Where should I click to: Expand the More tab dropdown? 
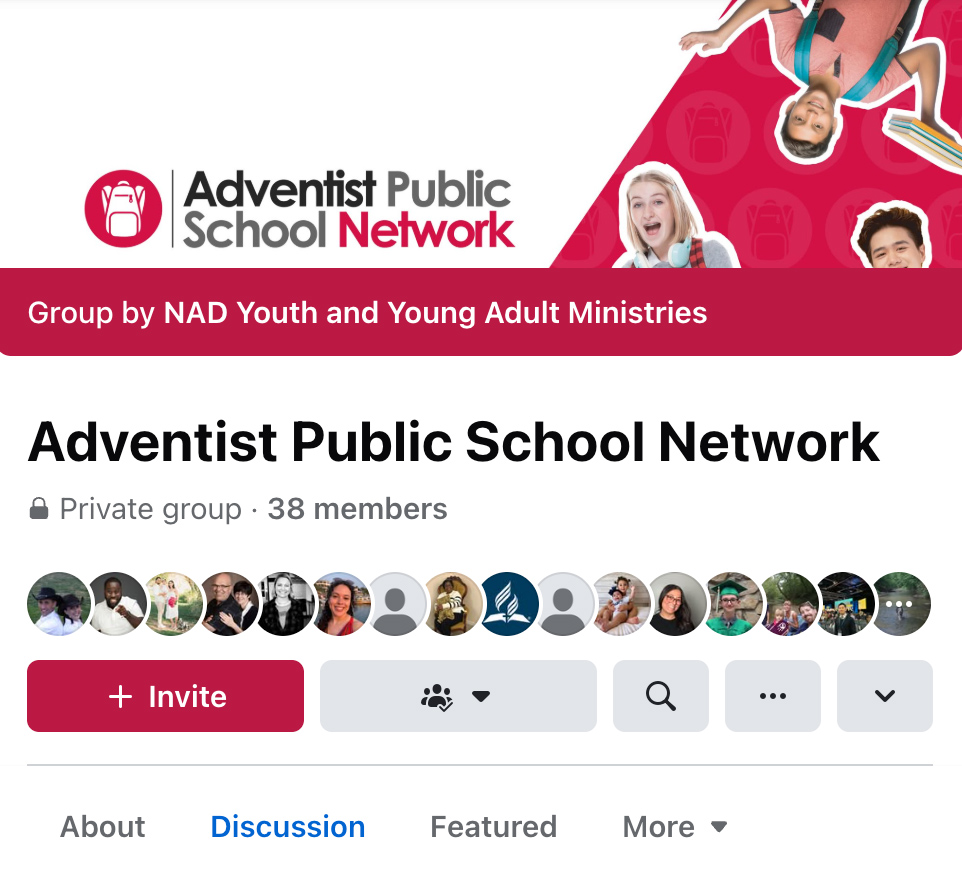pyautogui.click(x=675, y=827)
